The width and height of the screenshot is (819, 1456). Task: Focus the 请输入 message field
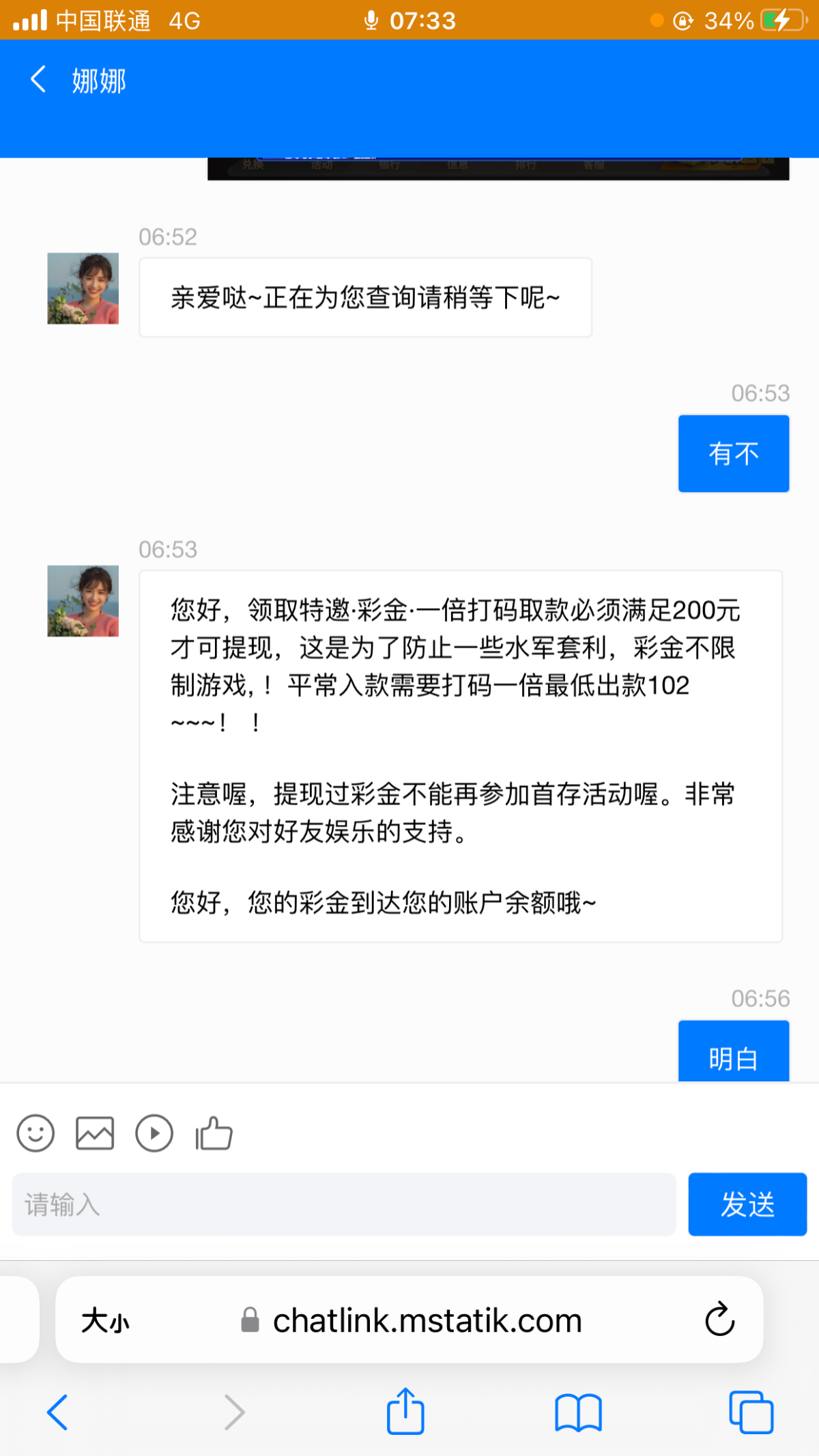pyautogui.click(x=344, y=1204)
